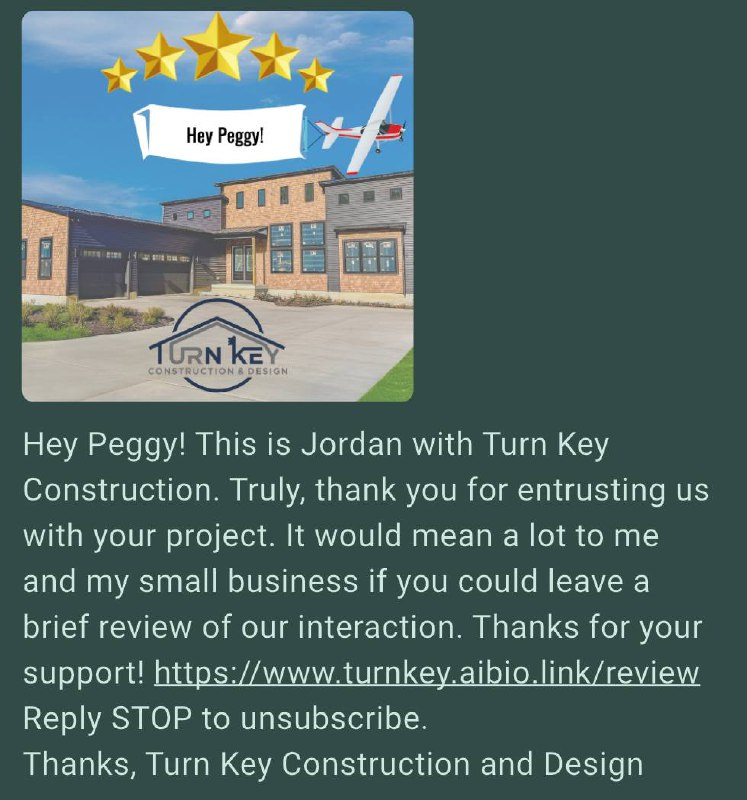Open the turnkey.aibio.link/review link

[427, 672]
